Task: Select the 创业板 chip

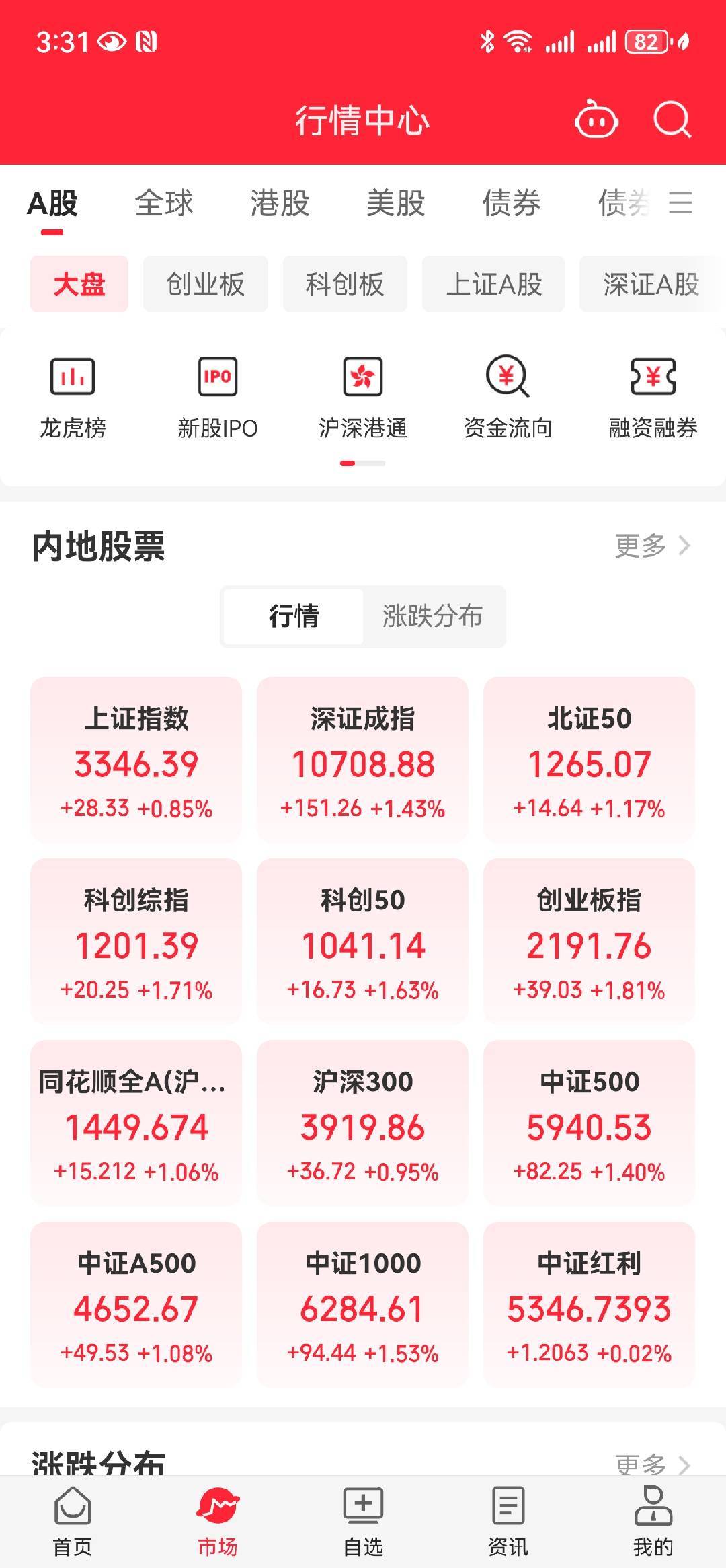Action: [x=206, y=284]
